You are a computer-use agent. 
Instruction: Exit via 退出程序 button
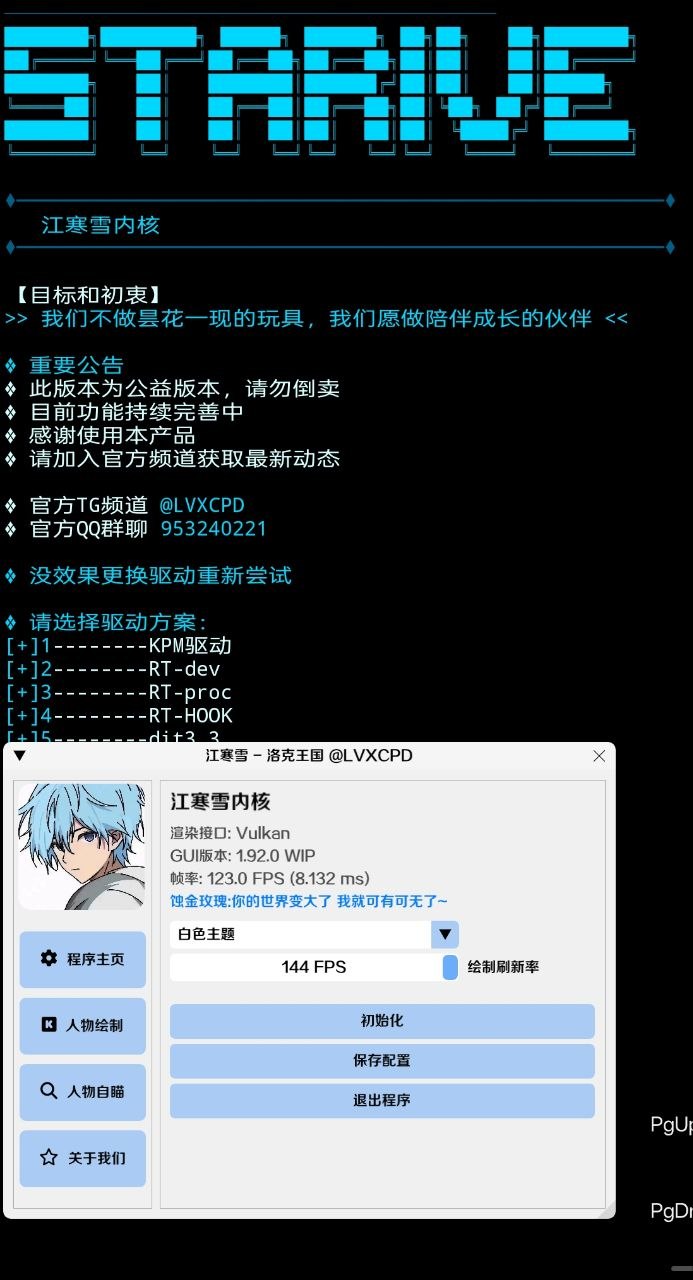(382, 1100)
